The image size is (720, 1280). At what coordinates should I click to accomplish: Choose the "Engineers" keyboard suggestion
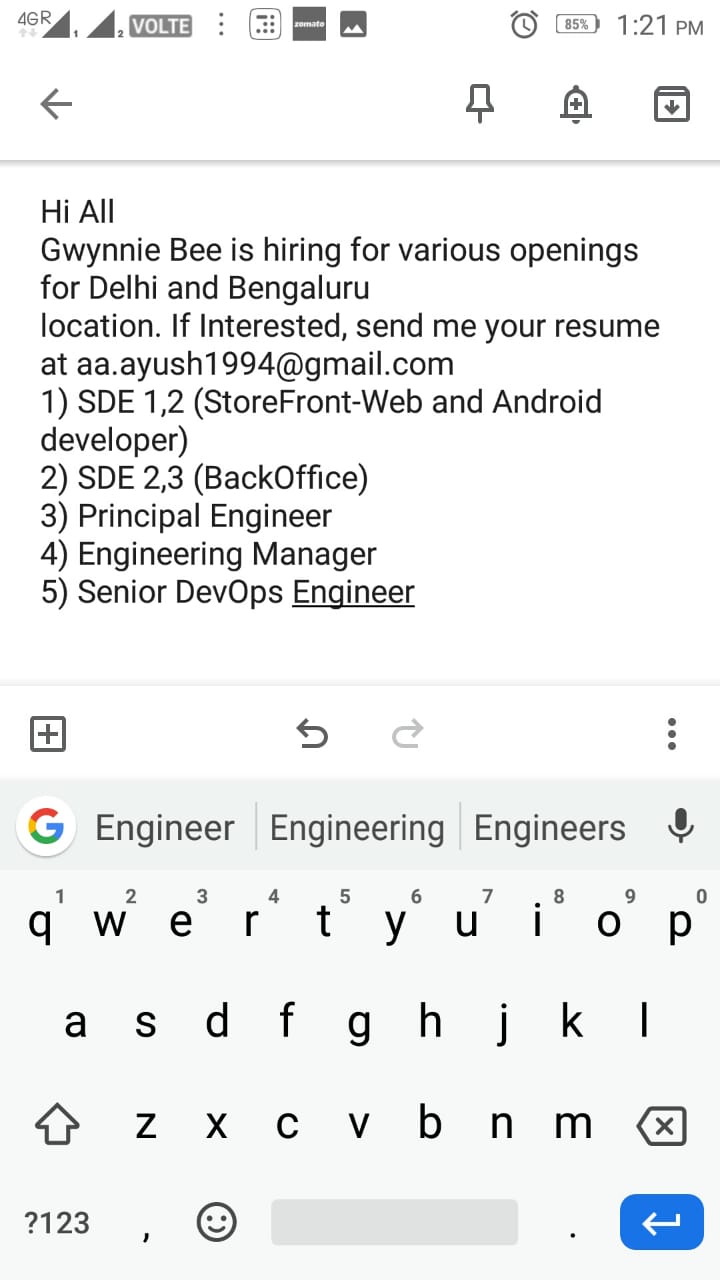(x=549, y=828)
